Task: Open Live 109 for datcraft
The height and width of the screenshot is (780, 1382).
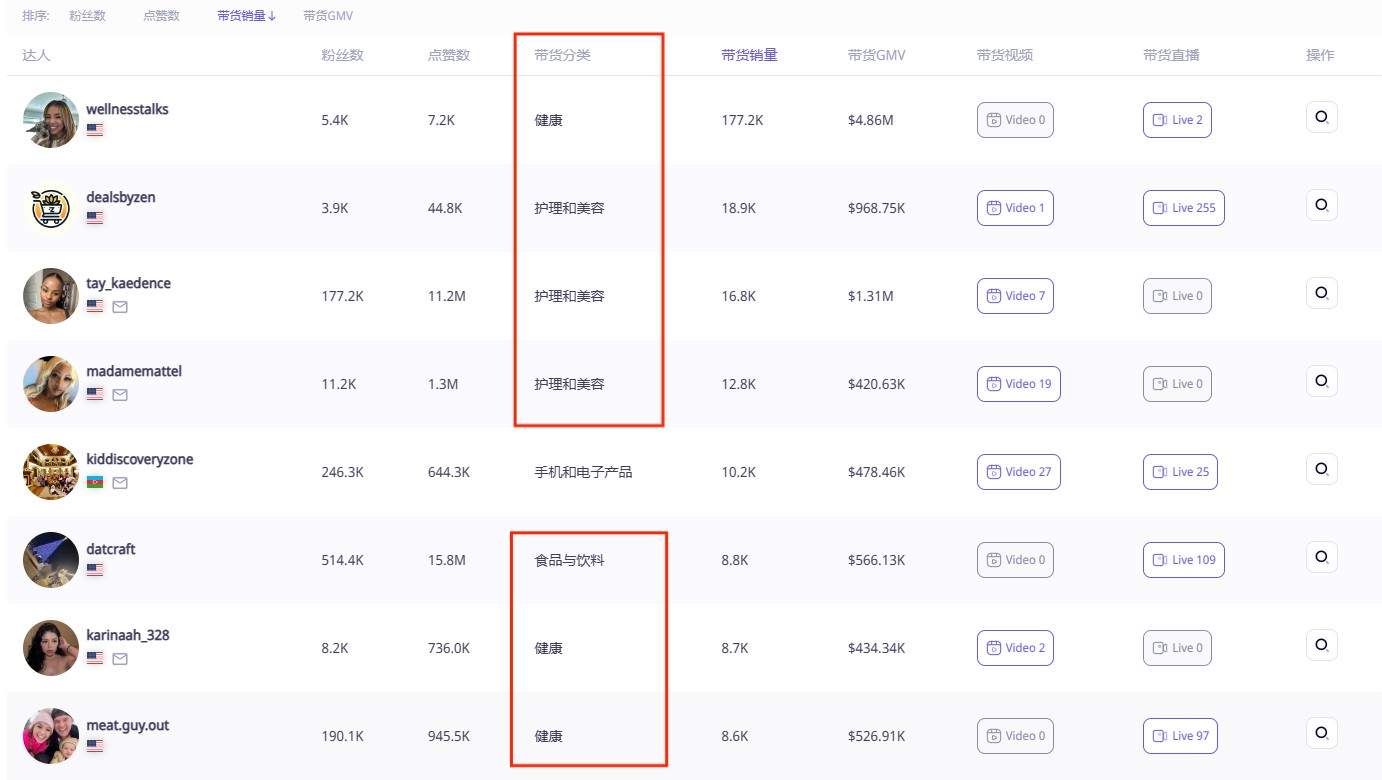Action: [x=1184, y=560]
